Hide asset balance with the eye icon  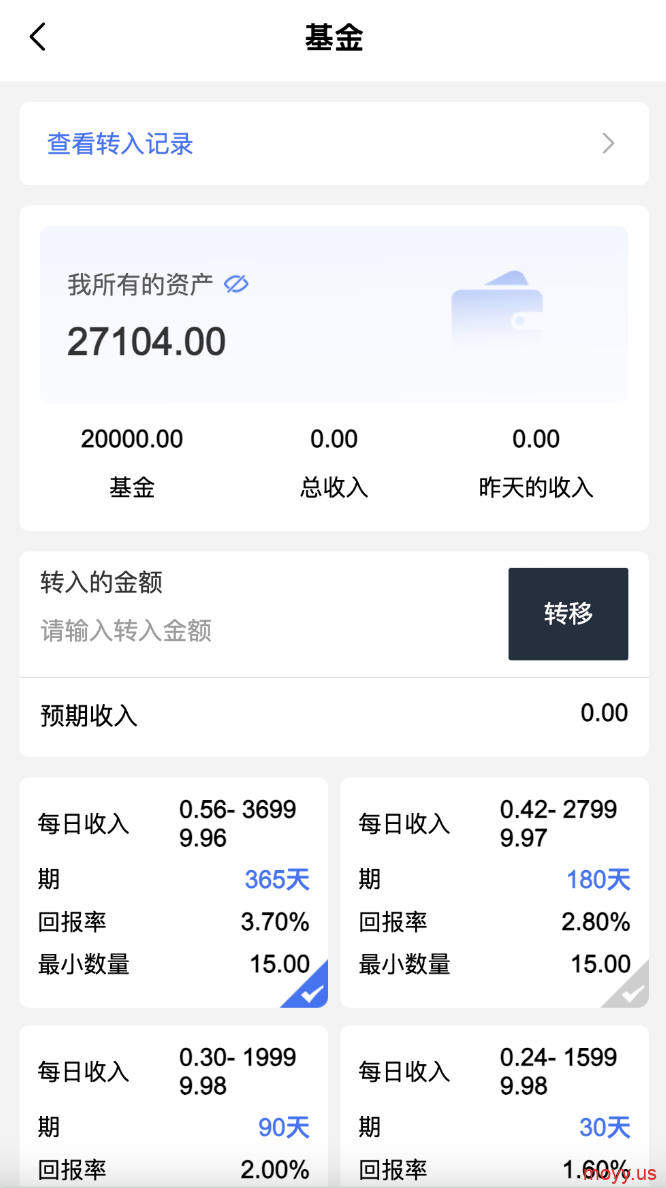[x=236, y=285]
